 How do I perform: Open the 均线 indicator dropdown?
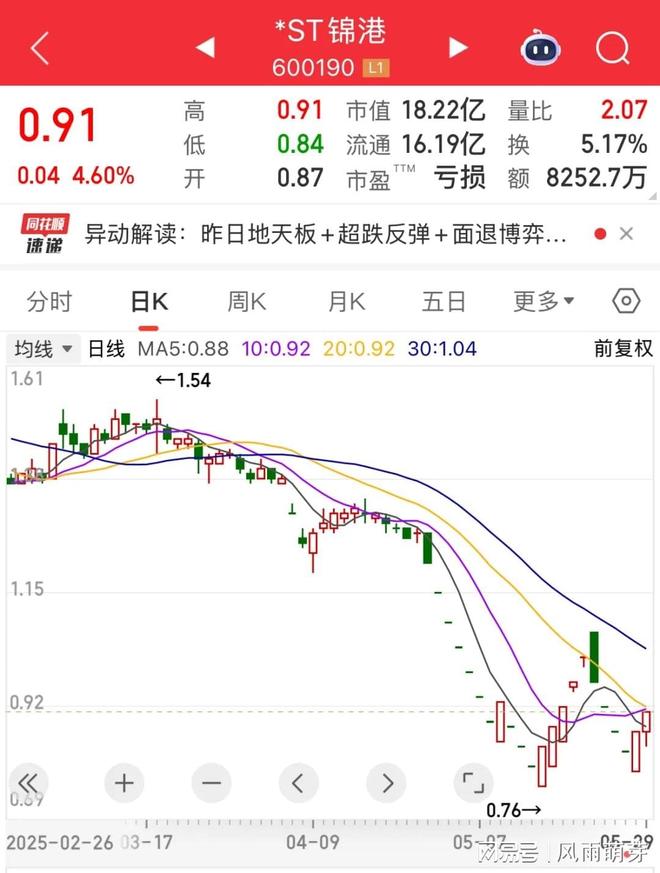point(43,349)
